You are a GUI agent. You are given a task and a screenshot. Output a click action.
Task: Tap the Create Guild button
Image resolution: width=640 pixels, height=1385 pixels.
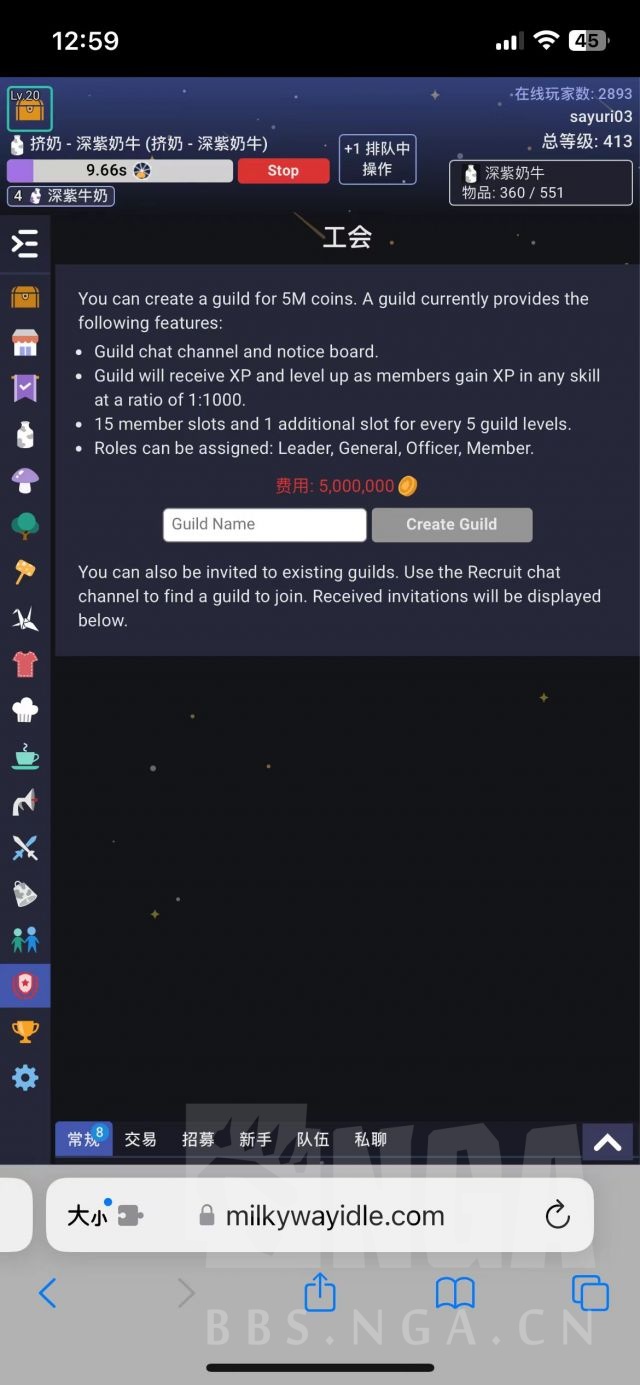click(451, 524)
